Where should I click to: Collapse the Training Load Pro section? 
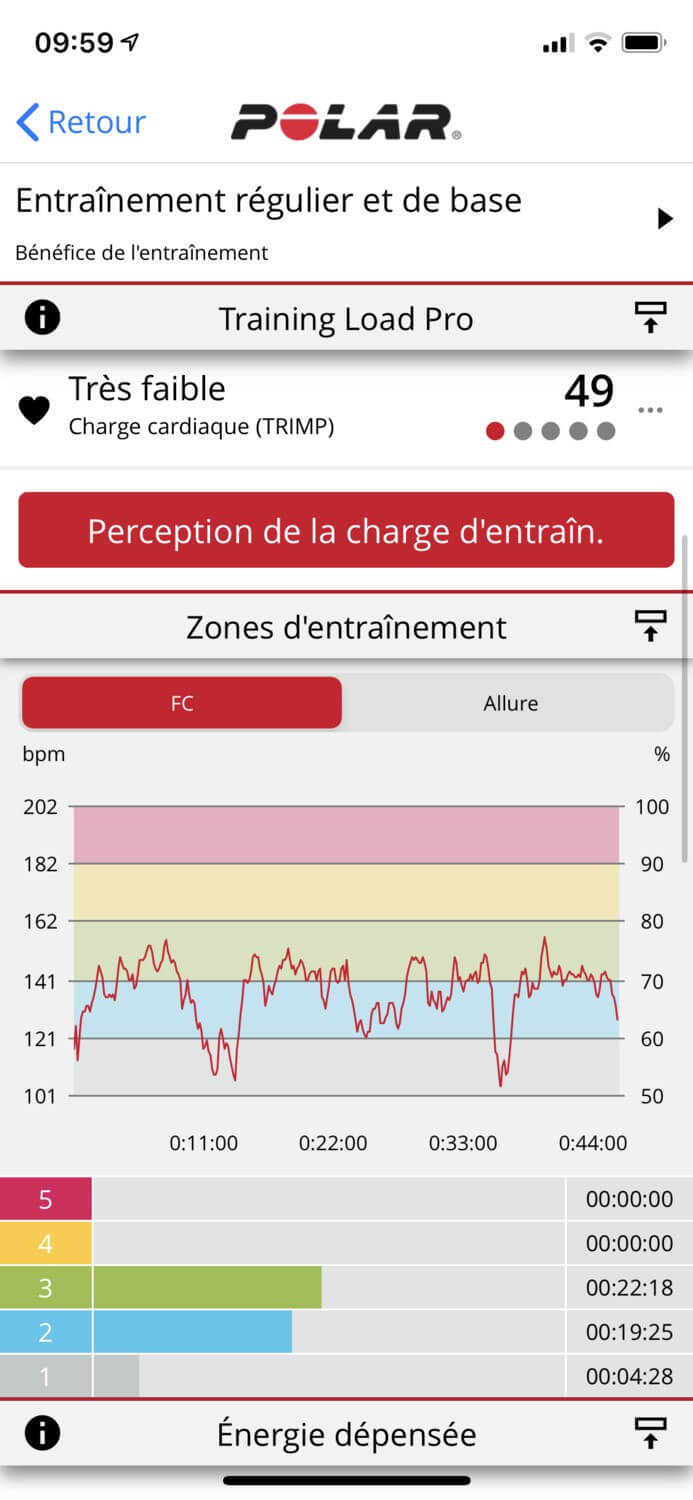[651, 318]
